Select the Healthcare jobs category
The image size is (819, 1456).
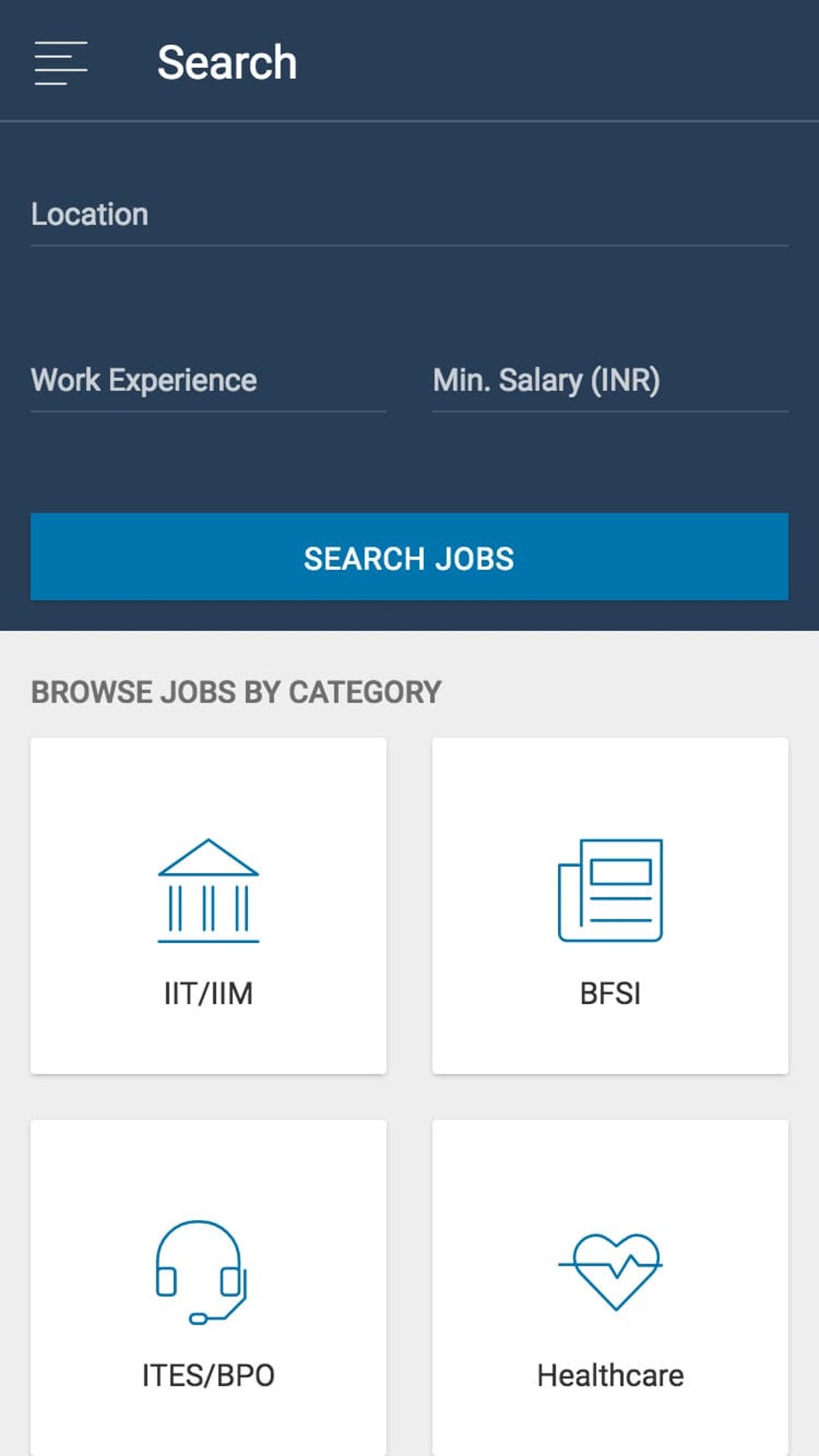tap(610, 1287)
